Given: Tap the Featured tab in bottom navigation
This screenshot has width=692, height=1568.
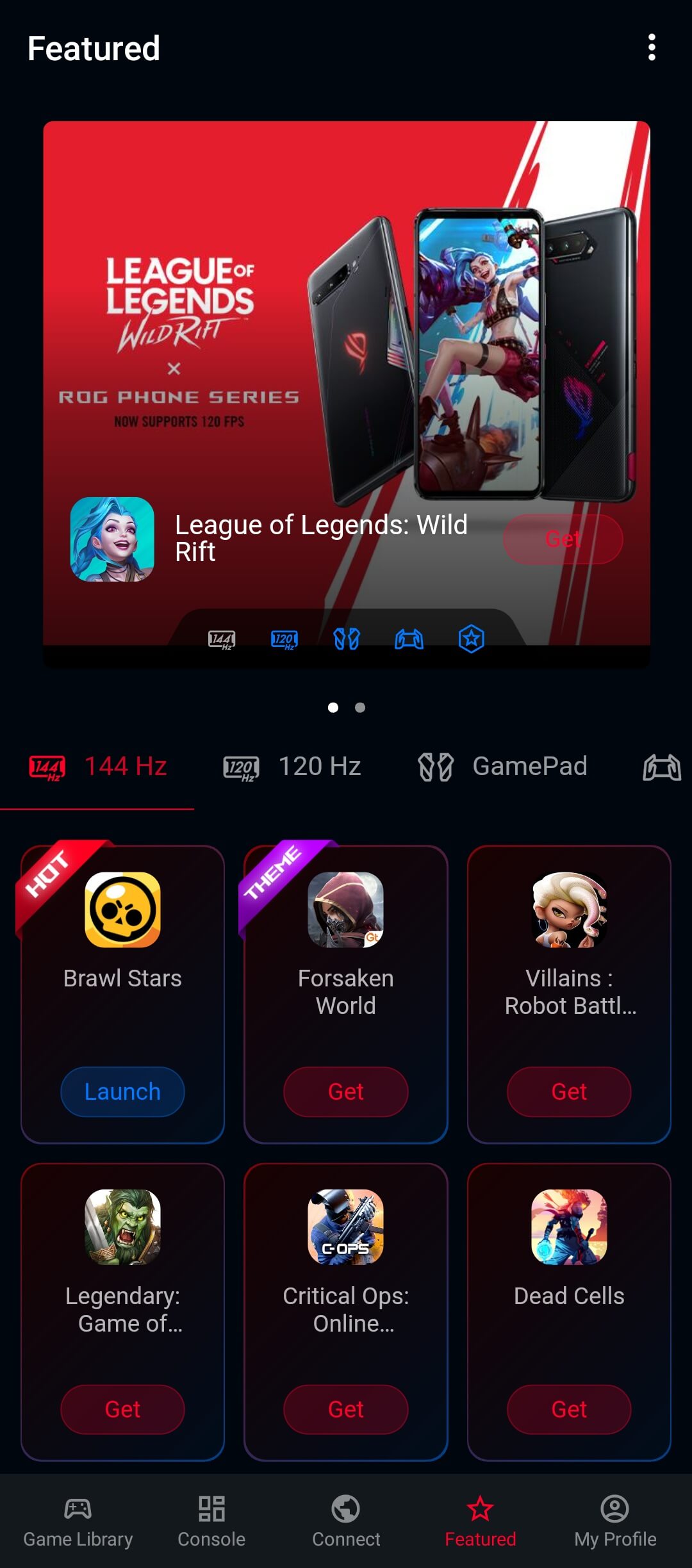Looking at the screenshot, I should 481,1521.
